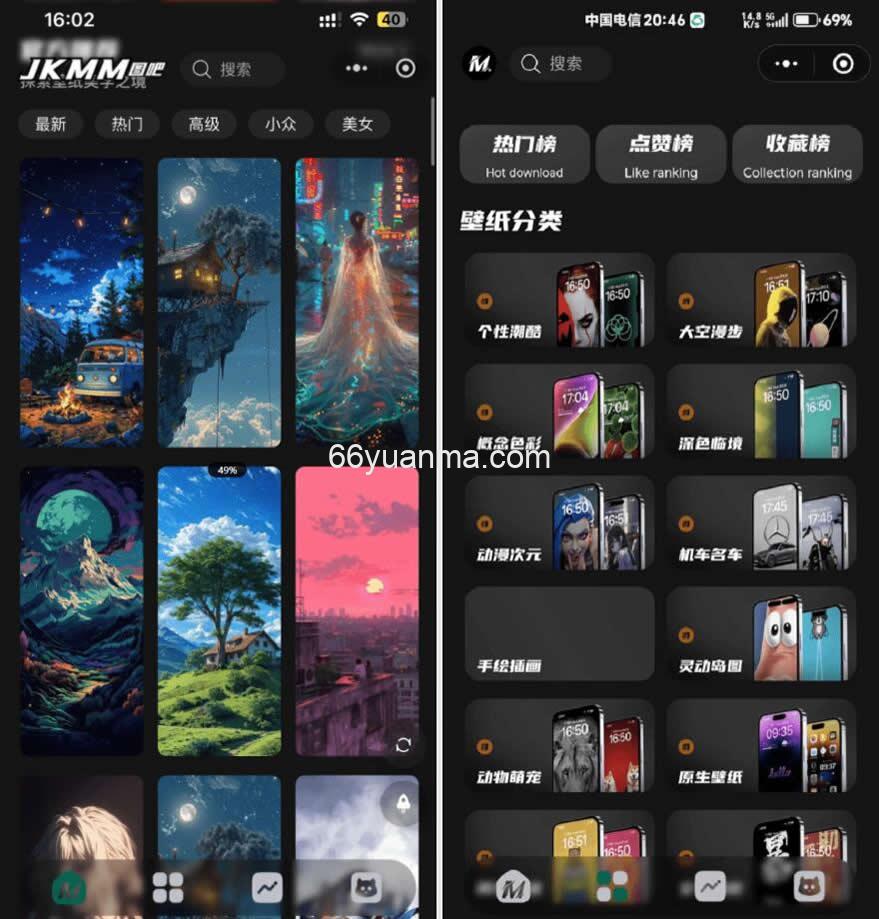Tap the M home icon in right bottom nav
The height and width of the screenshot is (919, 879).
(513, 887)
